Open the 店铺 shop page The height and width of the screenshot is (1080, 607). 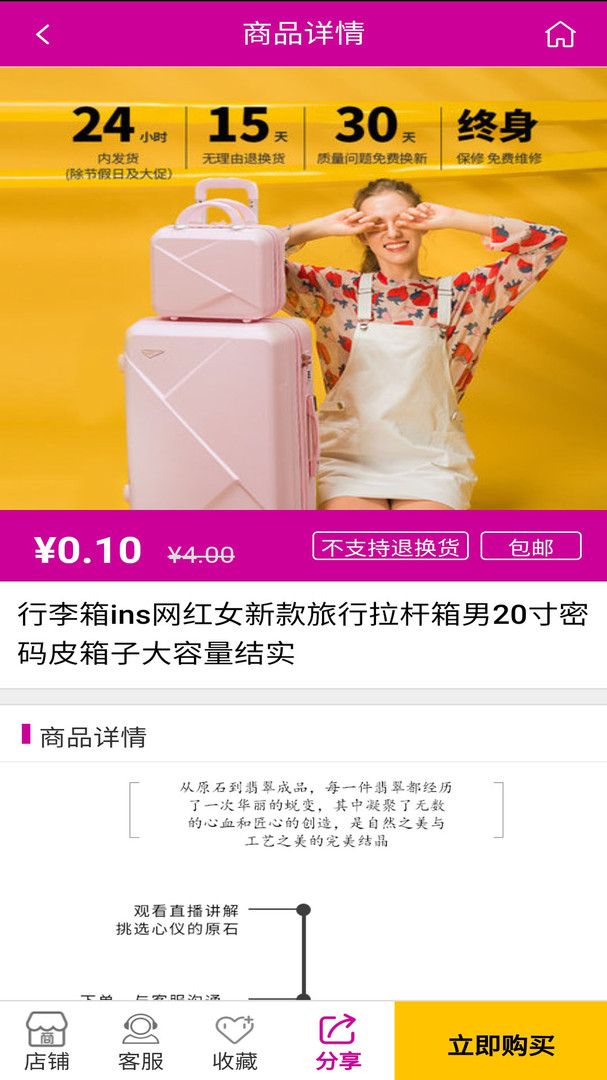pos(47,1041)
